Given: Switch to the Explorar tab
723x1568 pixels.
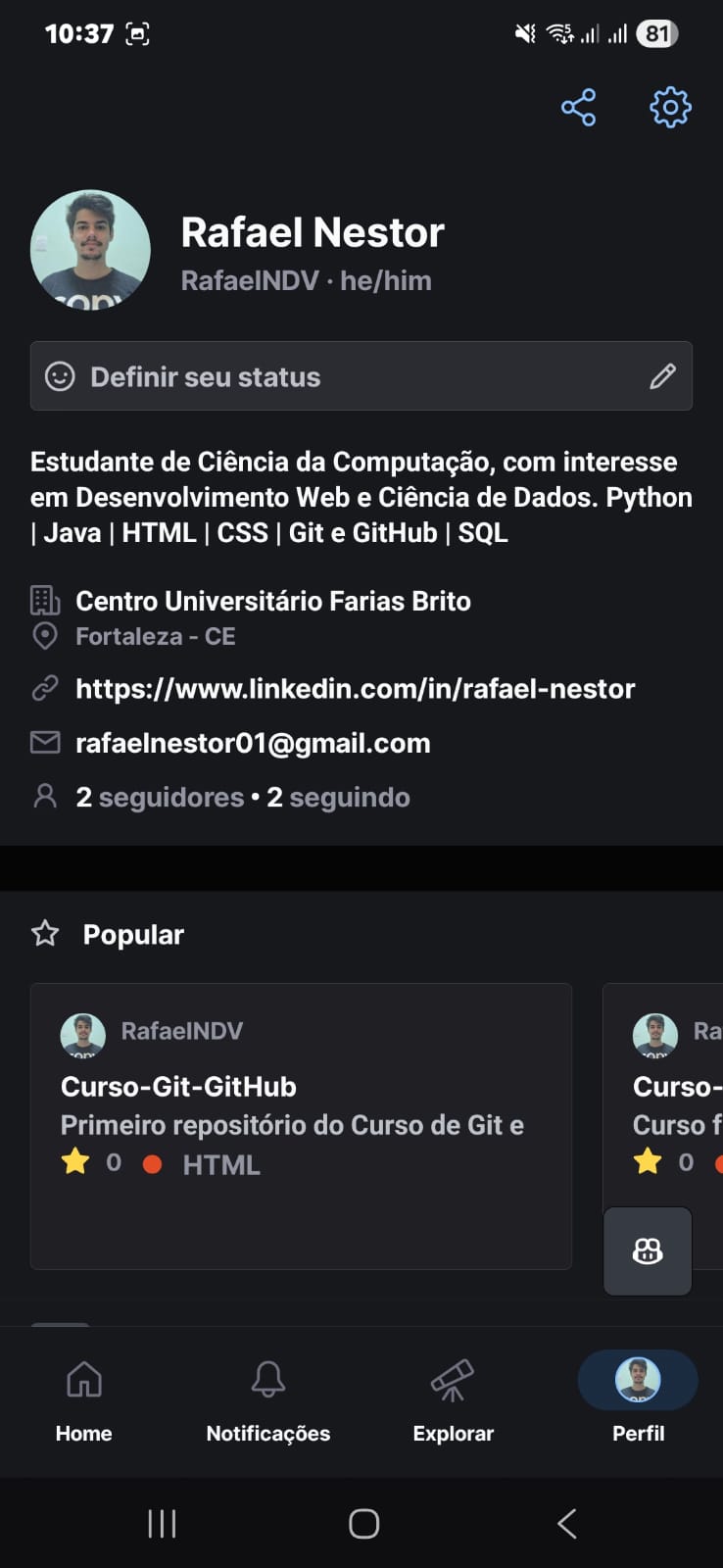Looking at the screenshot, I should coord(453,1399).
